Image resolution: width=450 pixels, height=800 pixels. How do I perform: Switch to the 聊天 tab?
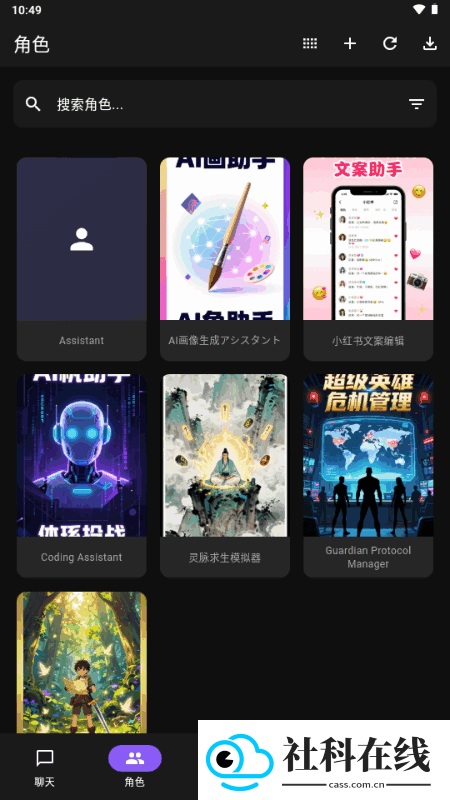[x=45, y=767]
